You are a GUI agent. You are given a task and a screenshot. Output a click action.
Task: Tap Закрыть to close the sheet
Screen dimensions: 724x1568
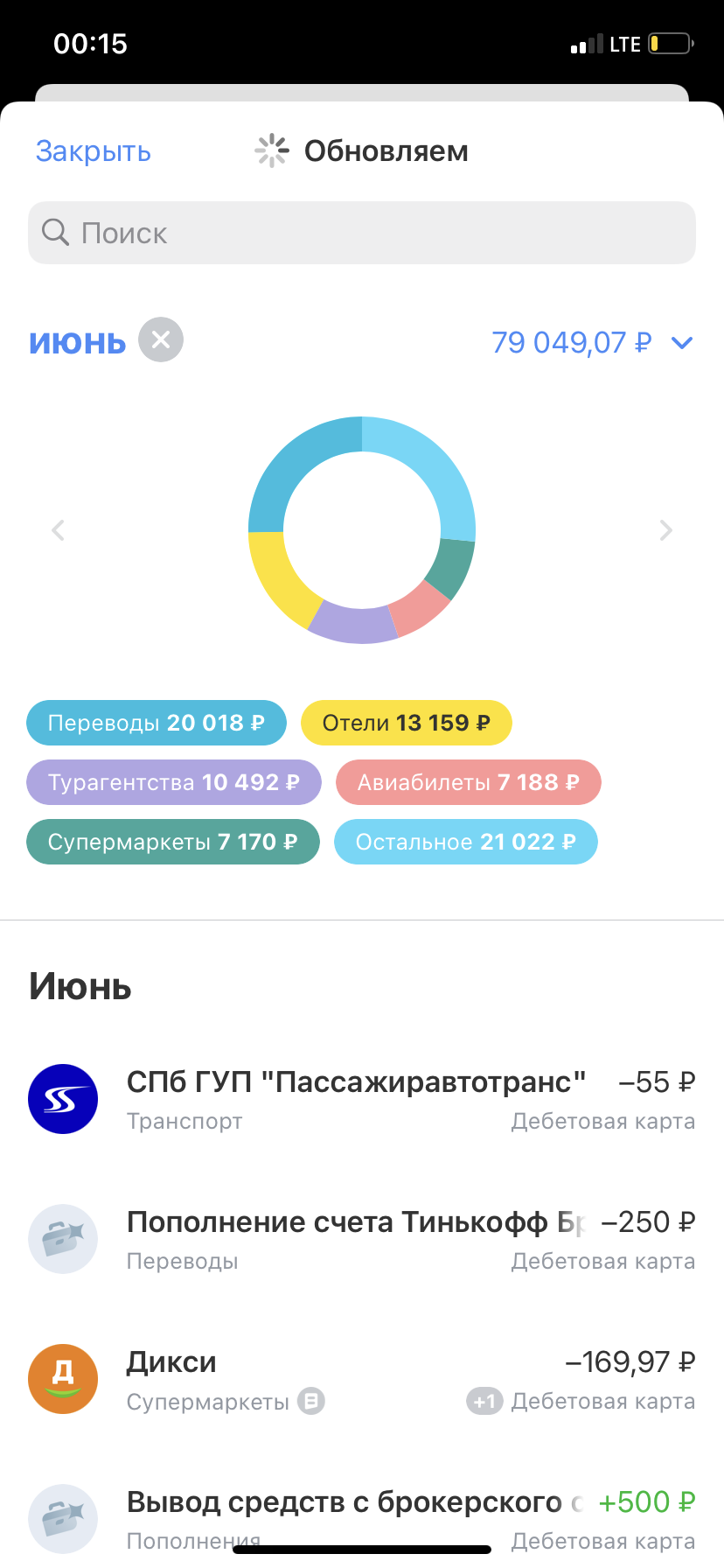[x=94, y=151]
